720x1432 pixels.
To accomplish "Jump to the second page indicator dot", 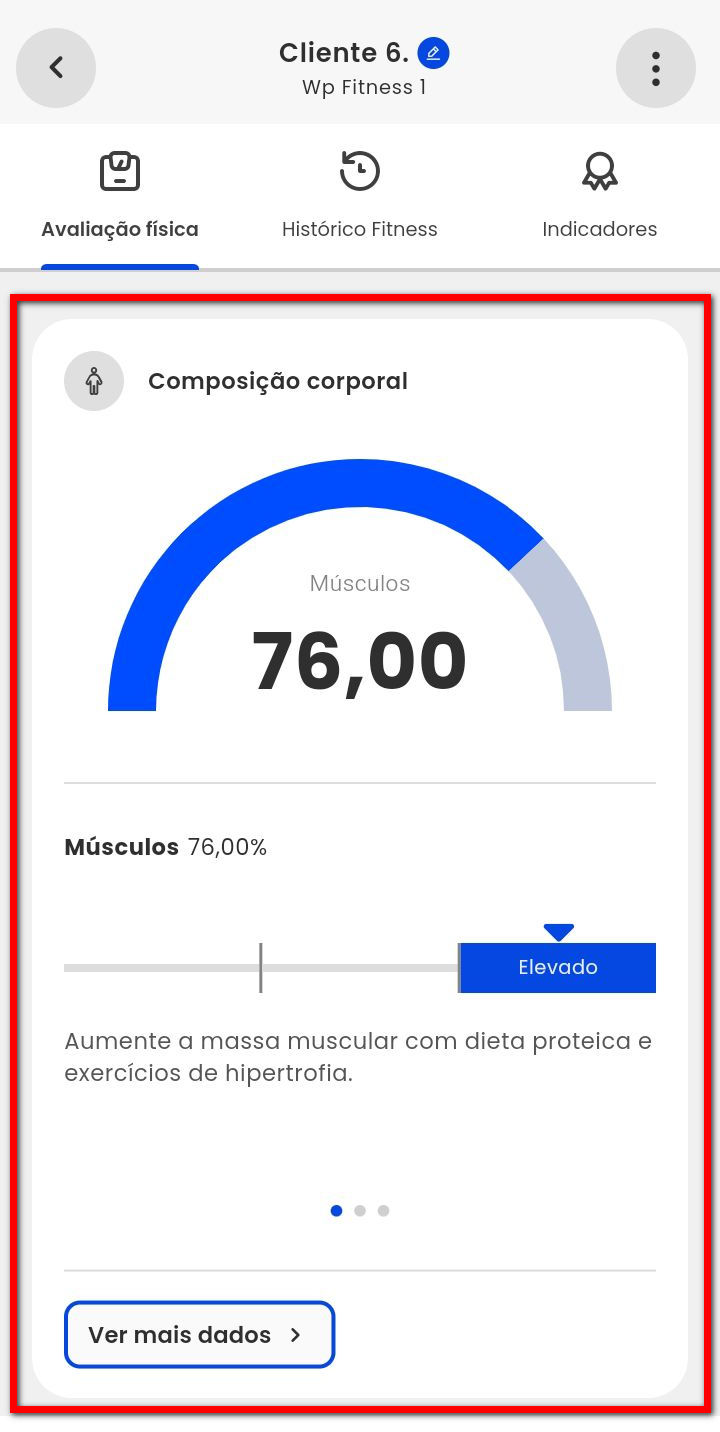I will [x=360, y=1211].
